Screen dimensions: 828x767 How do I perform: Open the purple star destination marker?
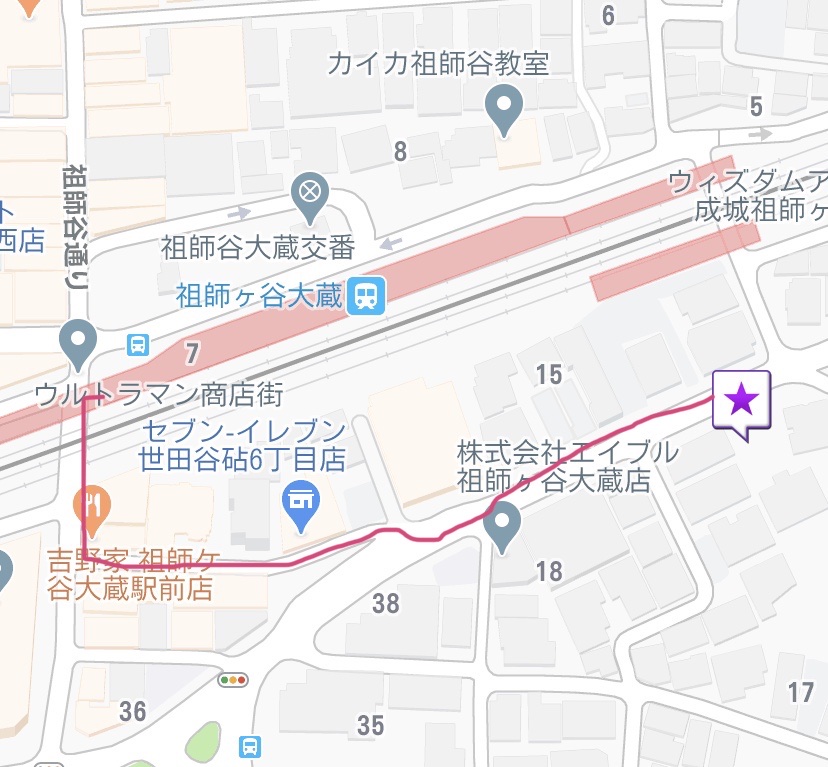[741, 402]
